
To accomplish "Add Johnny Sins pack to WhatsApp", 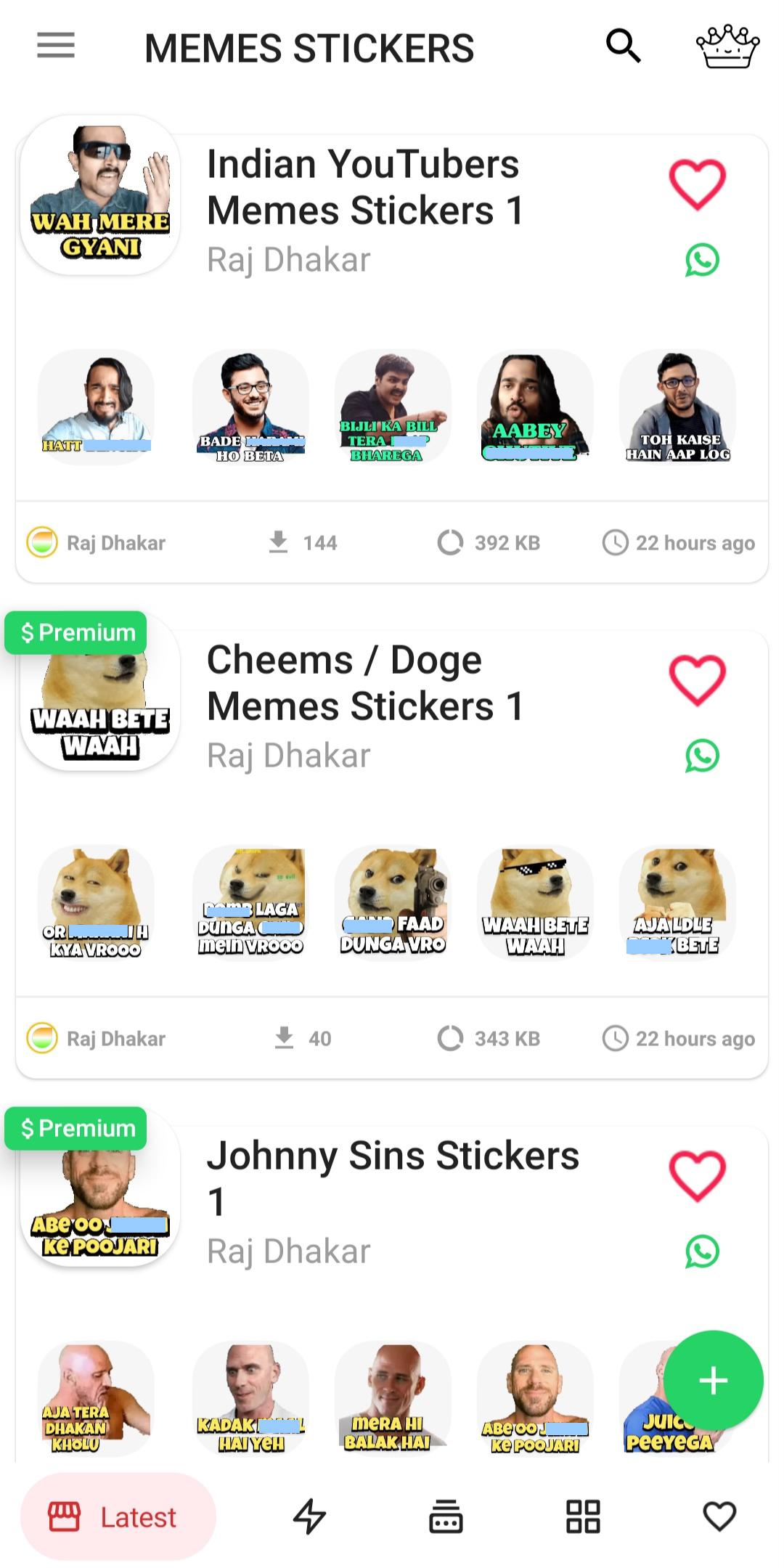I will (702, 1251).
